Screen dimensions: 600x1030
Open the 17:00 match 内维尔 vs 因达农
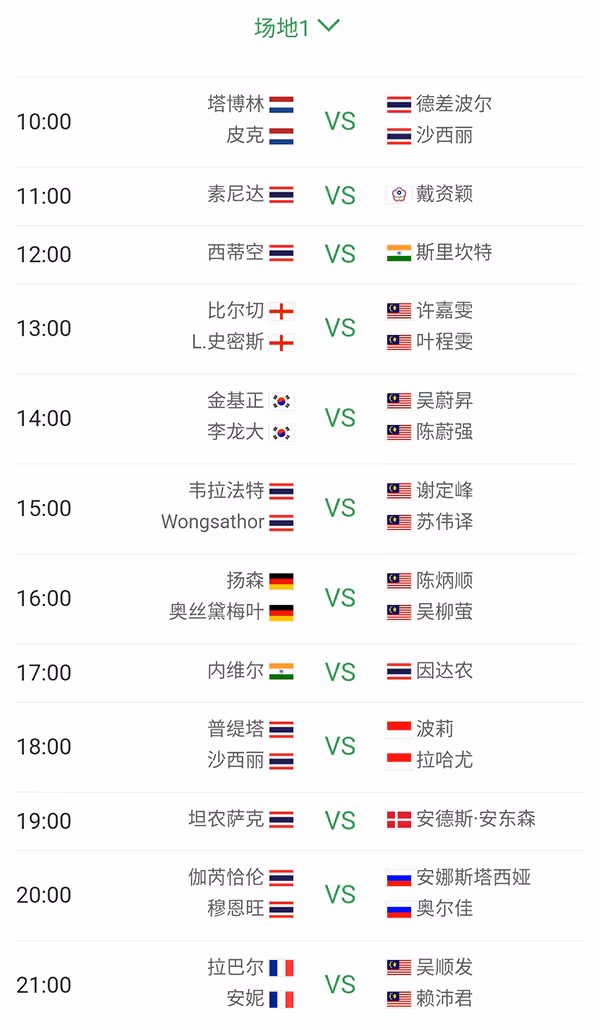(300, 672)
